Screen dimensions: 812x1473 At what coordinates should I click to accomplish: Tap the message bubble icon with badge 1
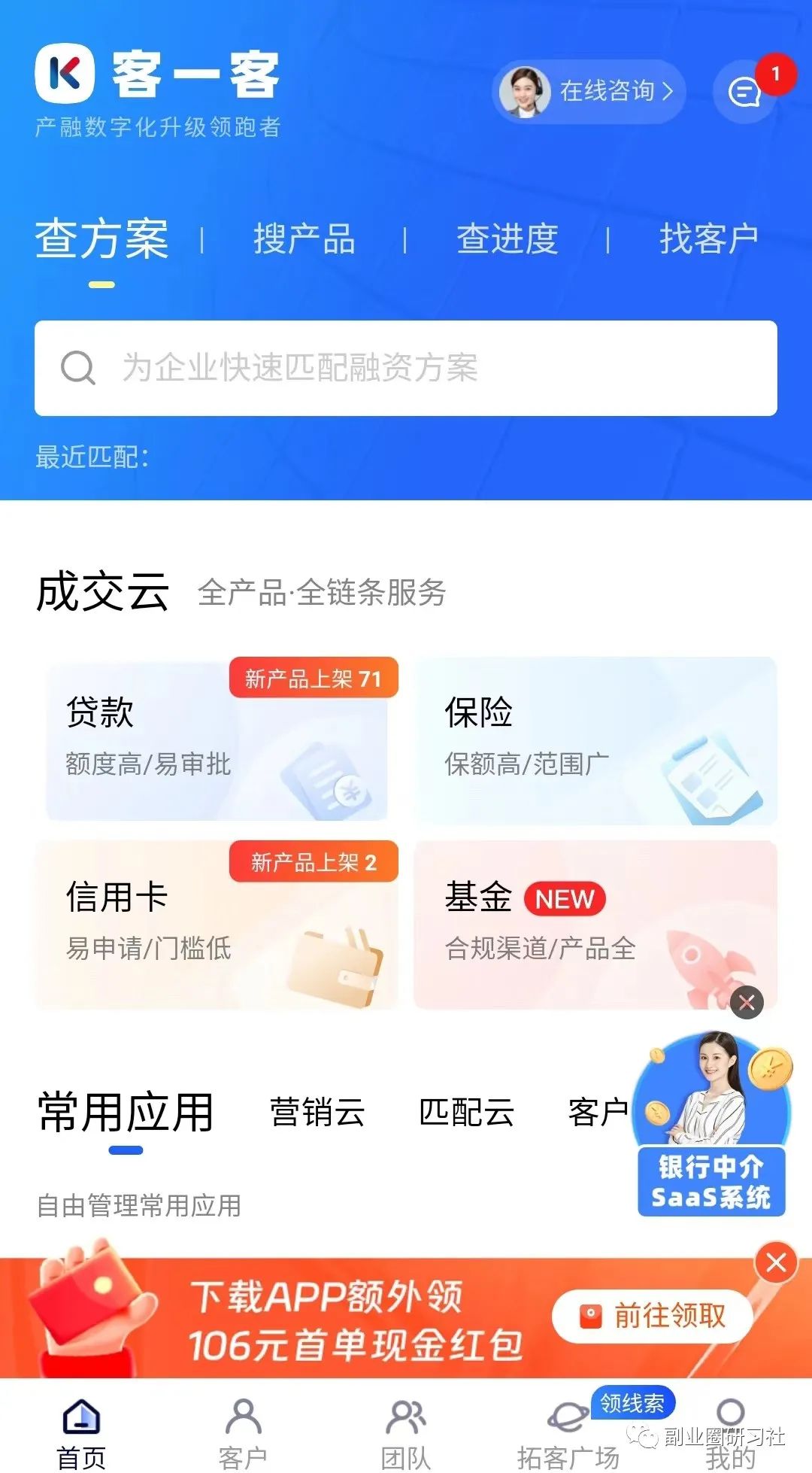tap(743, 92)
